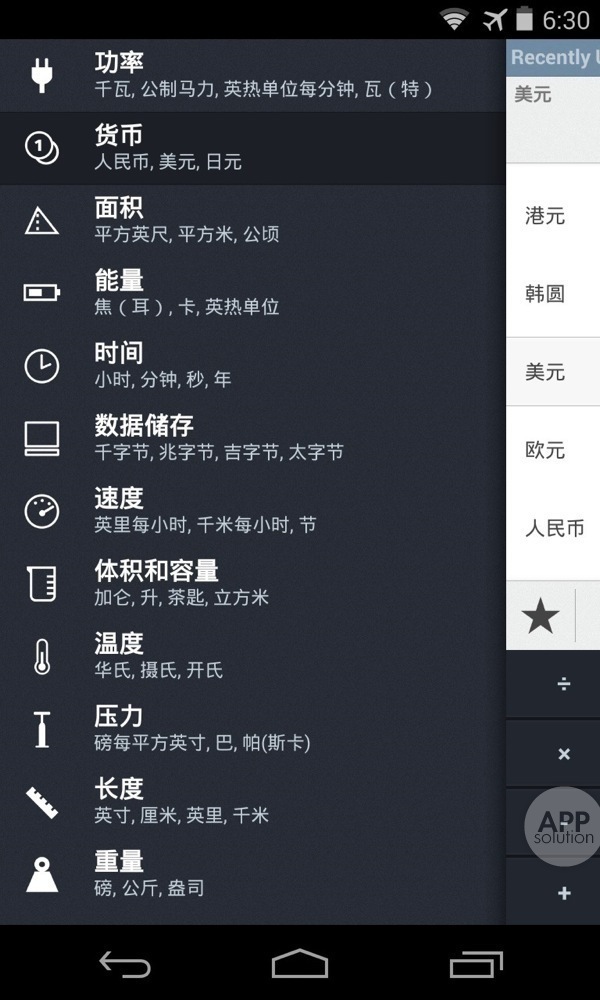Open the 数据储存 data storage category
This screenshot has height=1000, width=600.
tap(250, 438)
